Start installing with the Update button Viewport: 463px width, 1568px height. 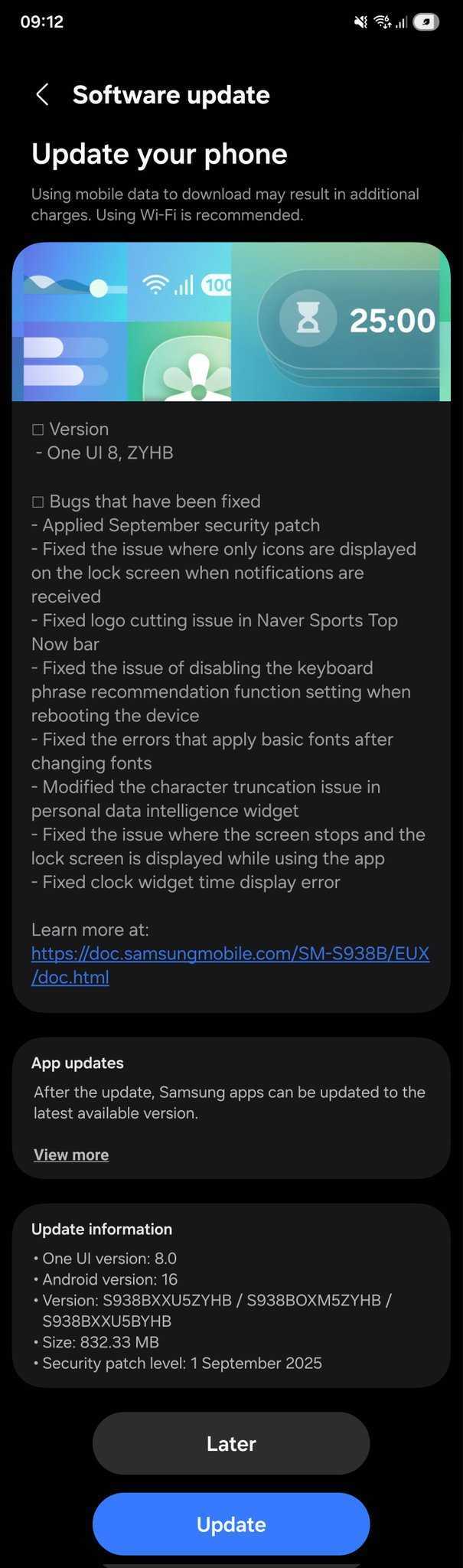(x=231, y=1524)
